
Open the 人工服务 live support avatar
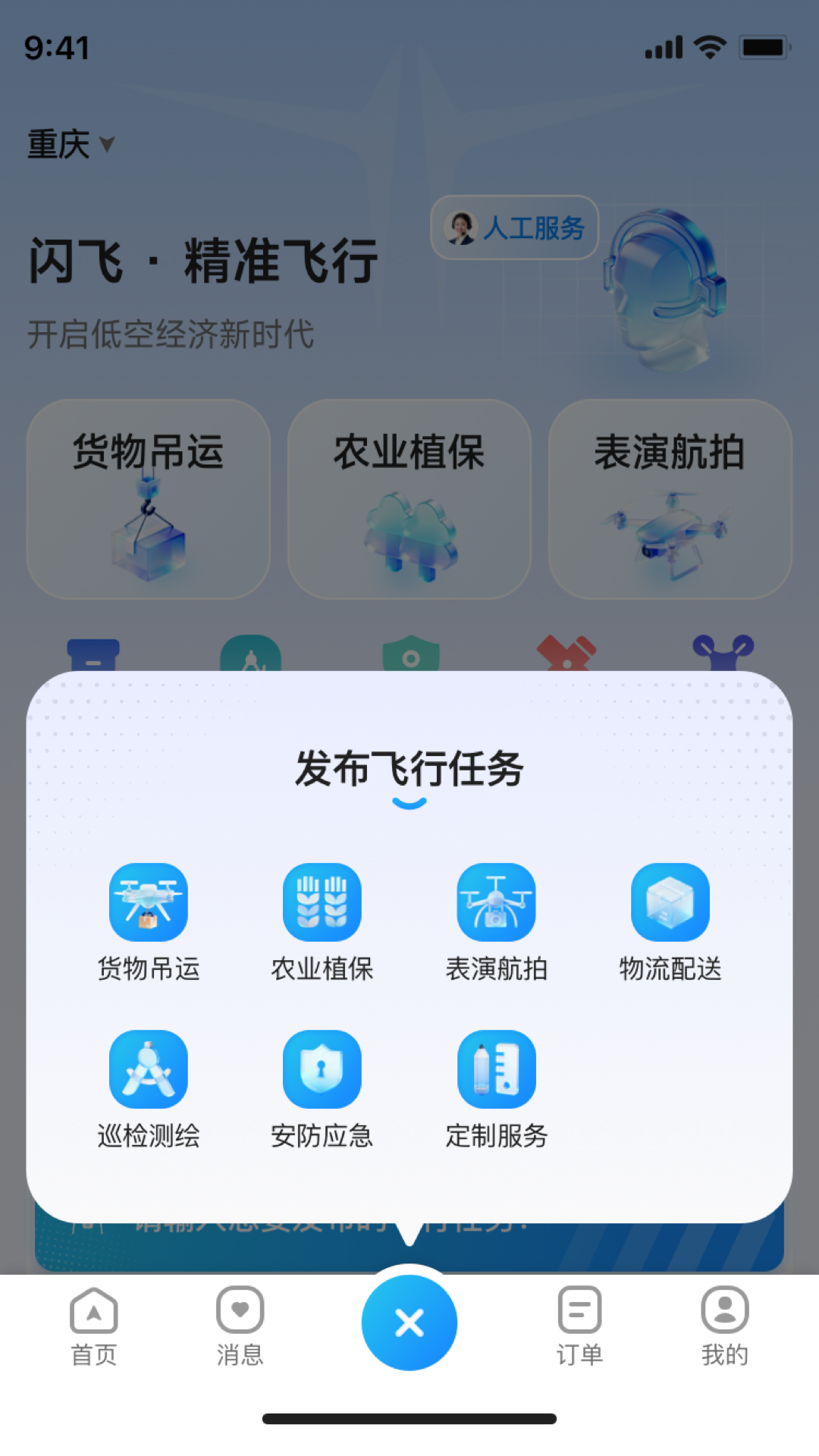[x=513, y=227]
